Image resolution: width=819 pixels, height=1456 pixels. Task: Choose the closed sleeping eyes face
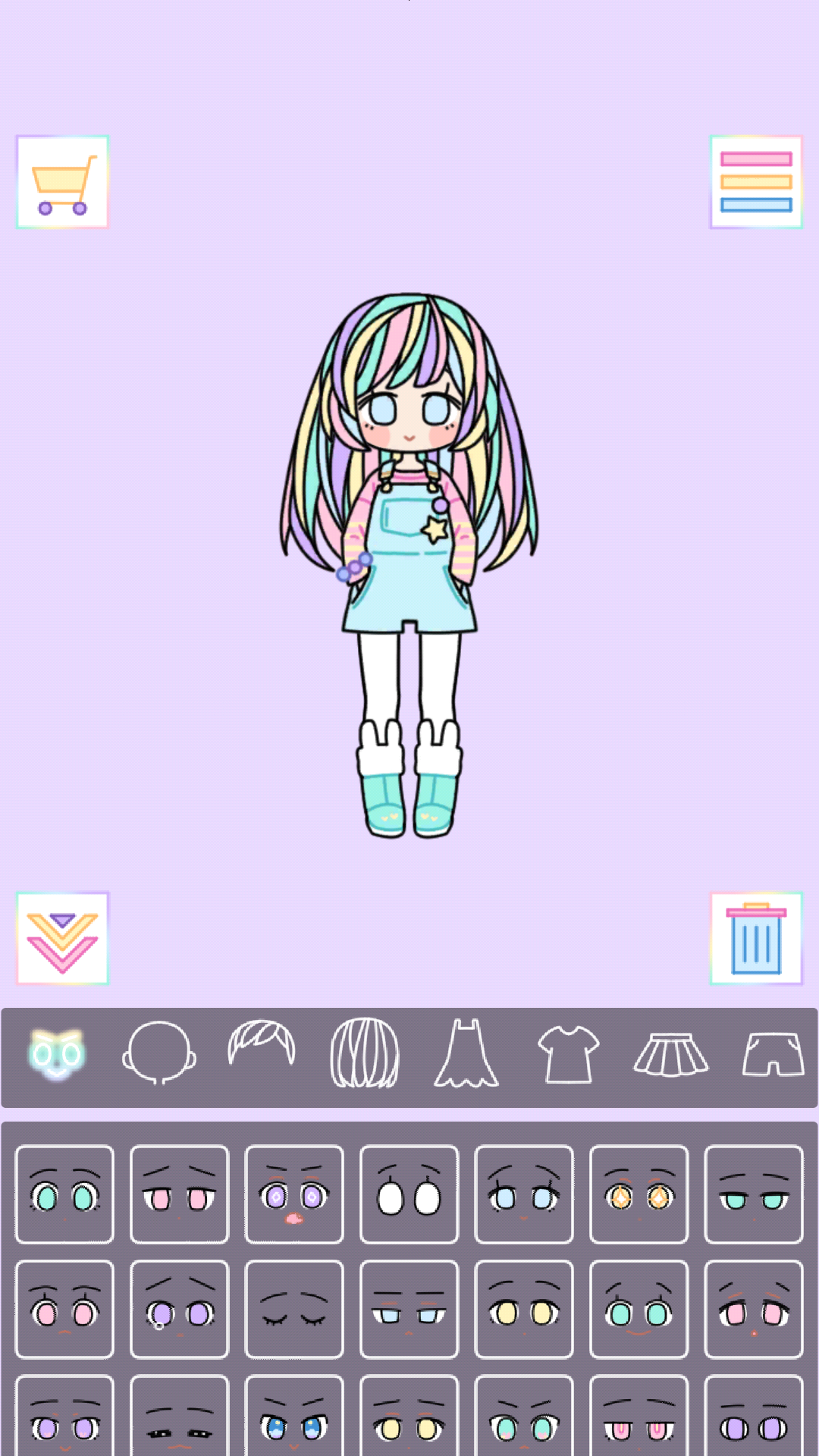(294, 1310)
